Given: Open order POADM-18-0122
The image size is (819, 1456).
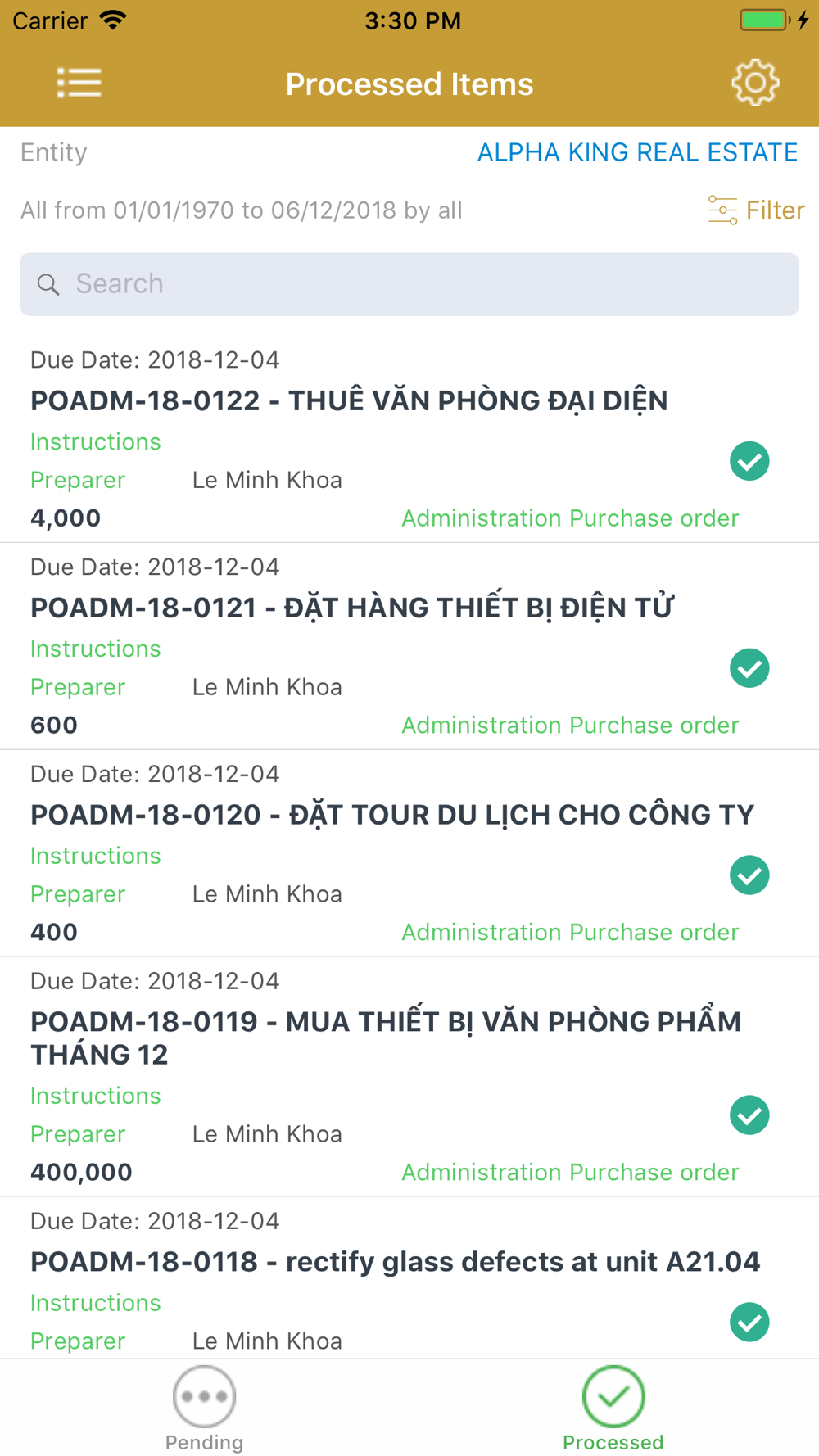Looking at the screenshot, I should click(x=349, y=401).
